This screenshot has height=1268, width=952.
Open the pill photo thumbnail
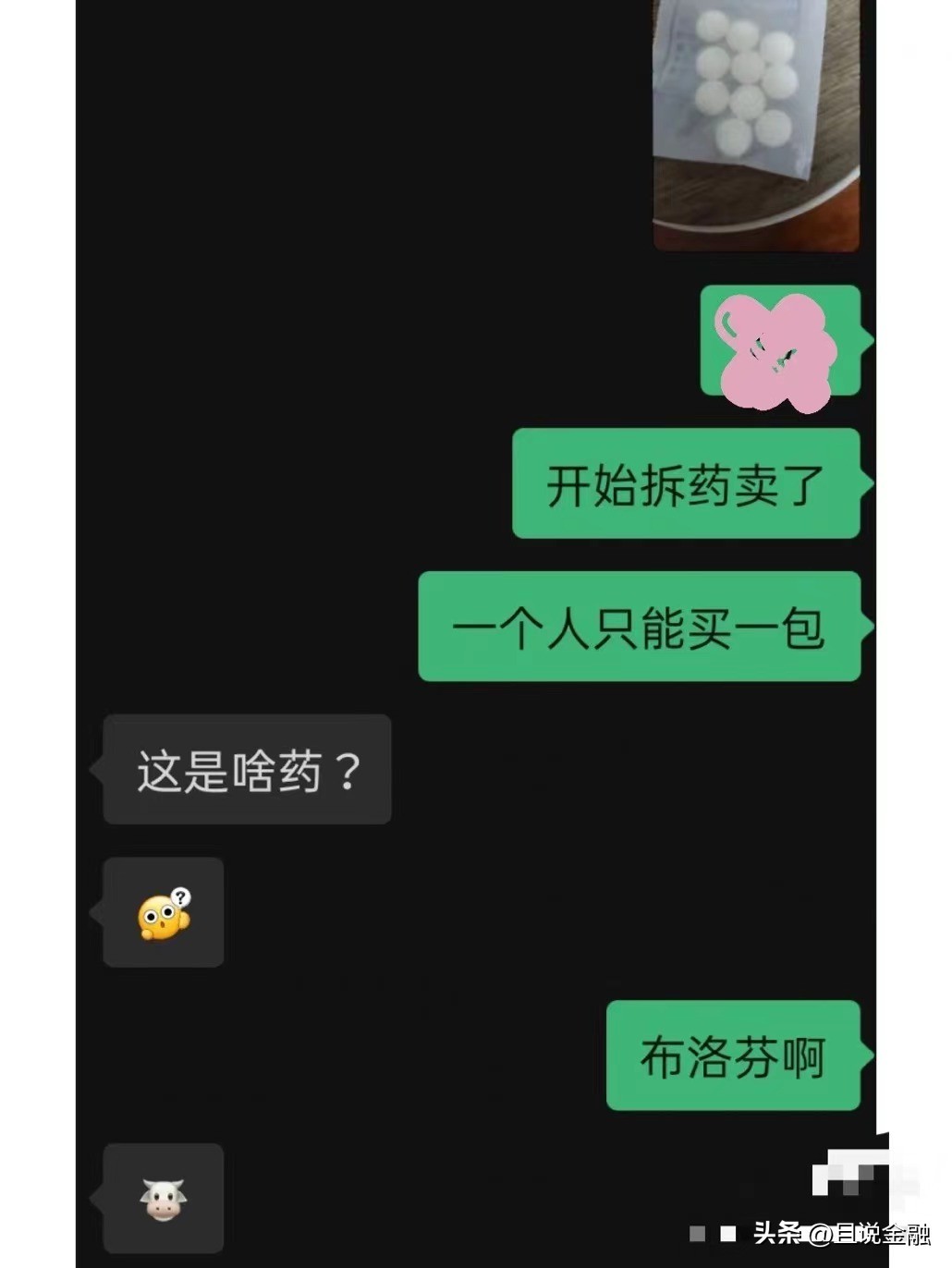pyautogui.click(x=756, y=125)
